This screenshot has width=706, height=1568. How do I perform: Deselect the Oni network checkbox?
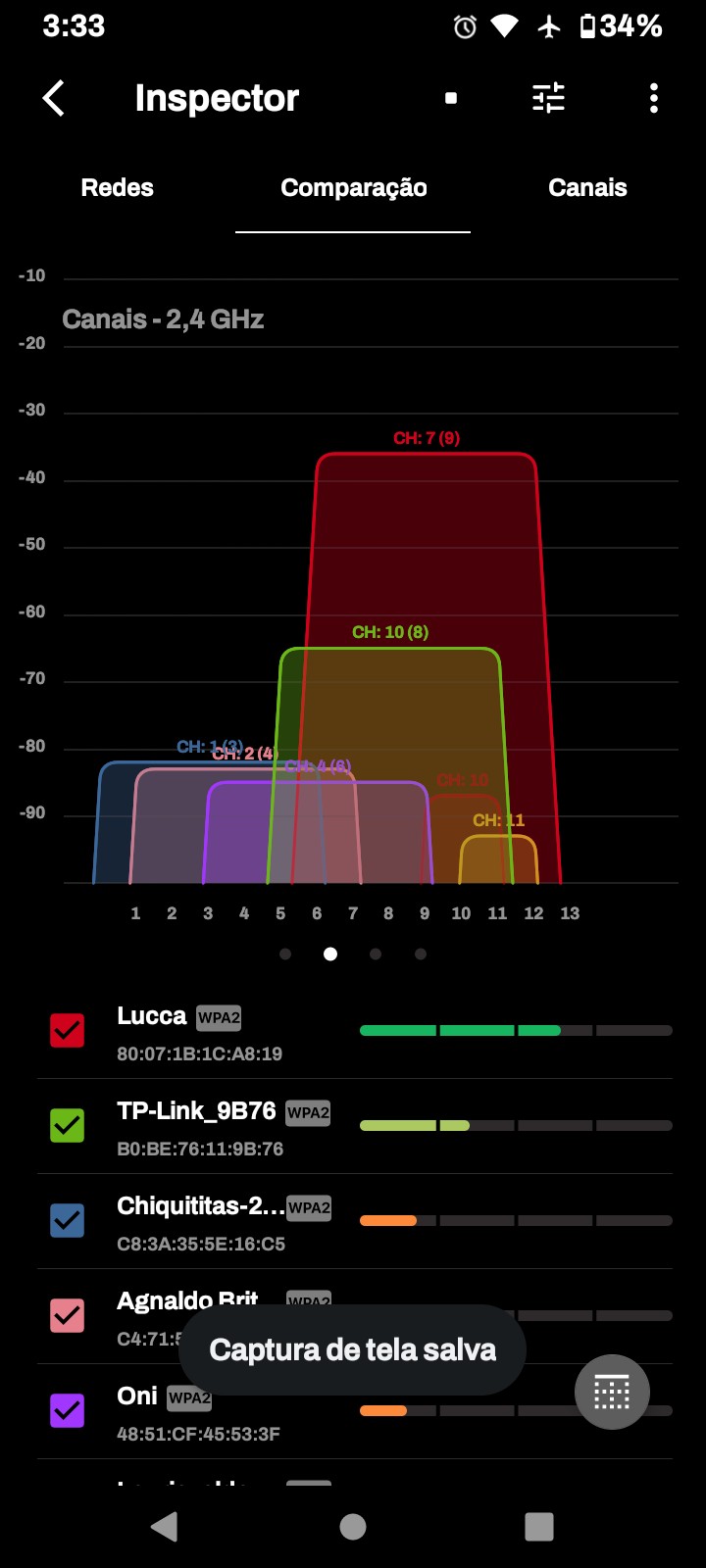[68, 1410]
